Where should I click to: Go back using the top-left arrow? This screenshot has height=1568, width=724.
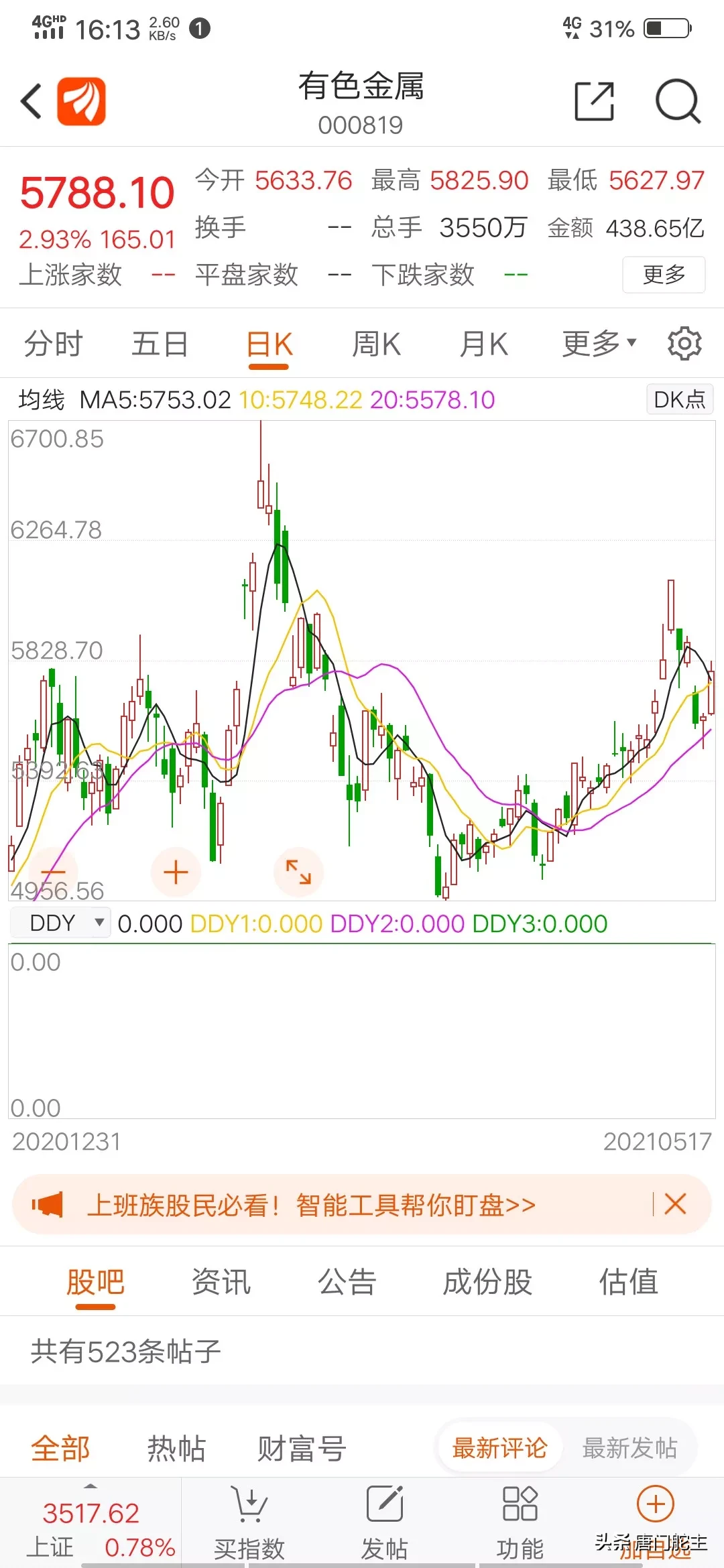click(x=32, y=102)
